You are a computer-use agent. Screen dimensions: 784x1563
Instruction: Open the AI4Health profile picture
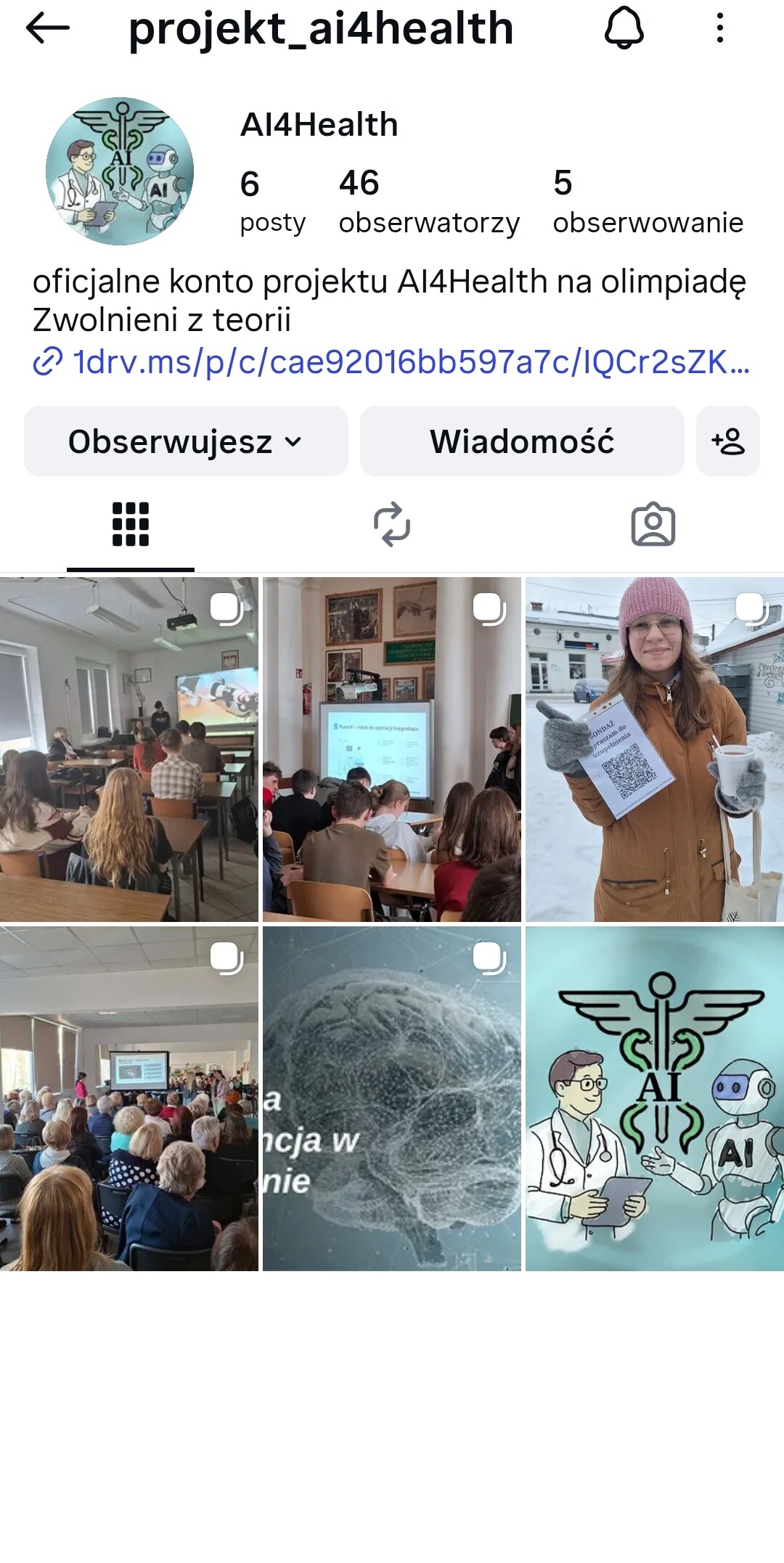pos(120,171)
